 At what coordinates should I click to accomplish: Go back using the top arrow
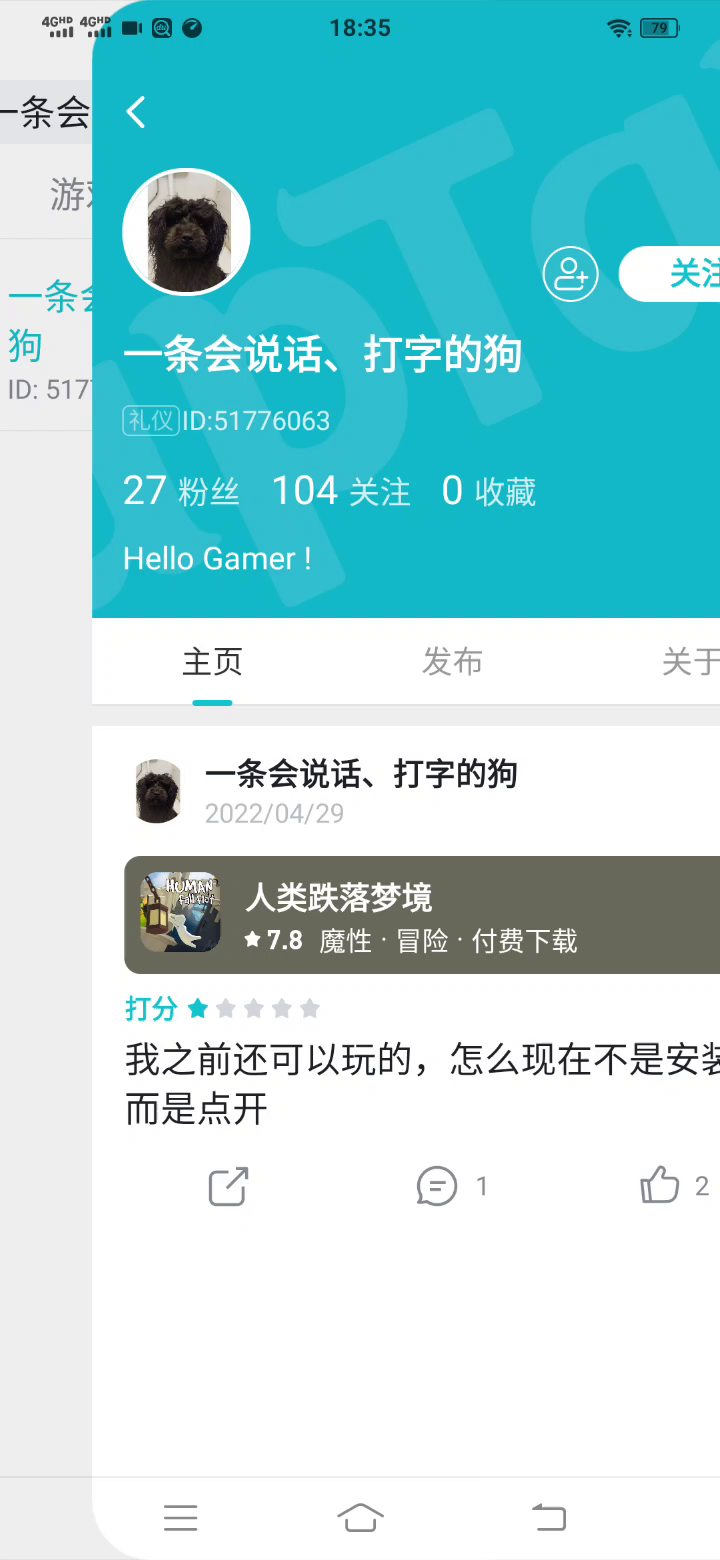point(136,112)
